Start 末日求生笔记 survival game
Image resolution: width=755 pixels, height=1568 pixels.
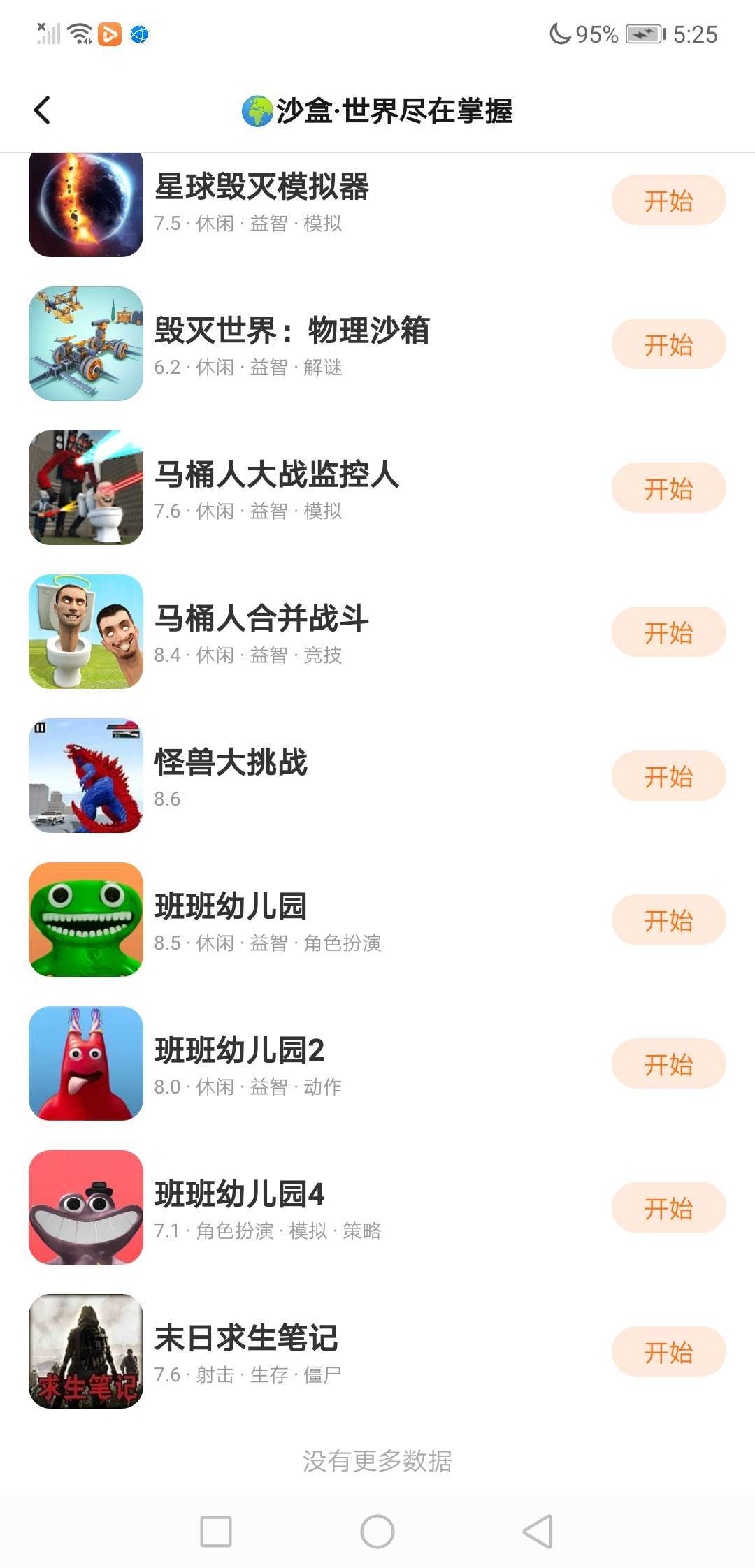pyautogui.click(x=668, y=1352)
